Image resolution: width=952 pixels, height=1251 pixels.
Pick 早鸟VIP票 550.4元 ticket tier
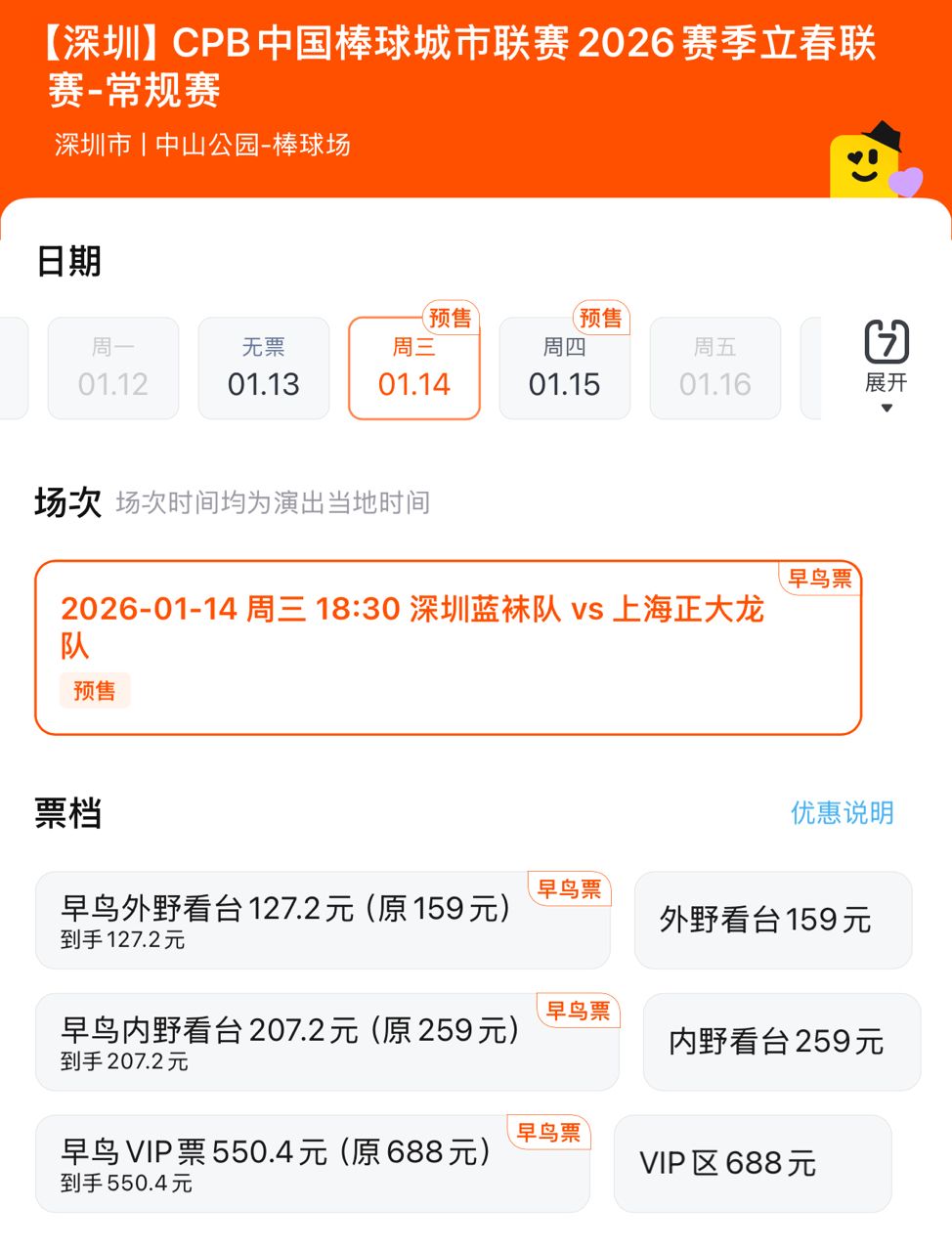click(312, 1163)
